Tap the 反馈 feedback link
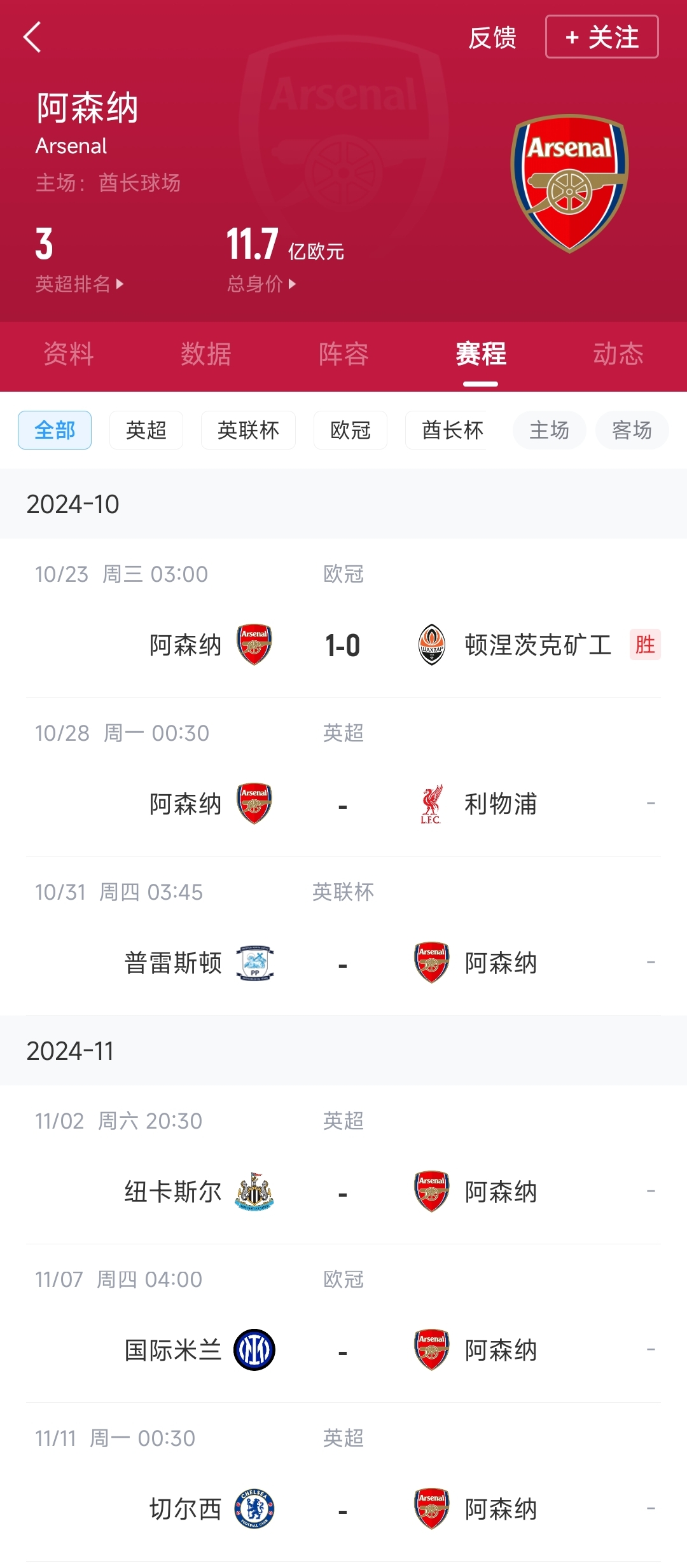Screen dimensions: 687x1568 tap(492, 38)
